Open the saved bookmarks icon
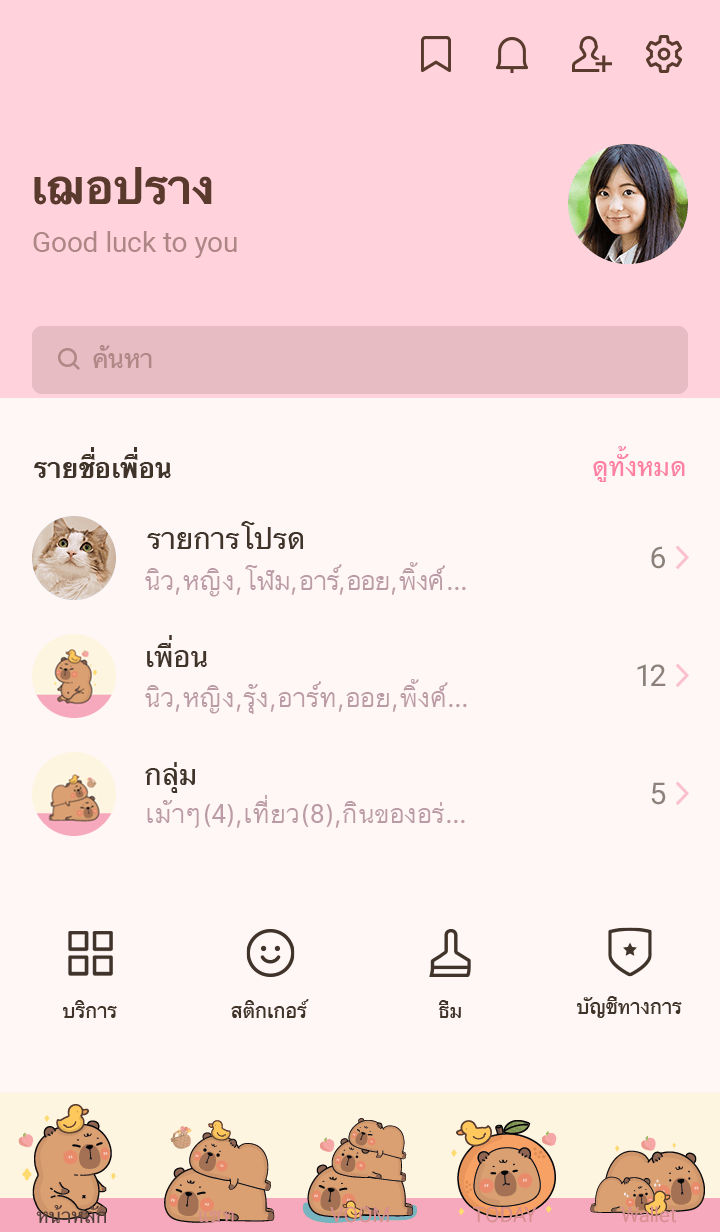The height and width of the screenshot is (1232, 720). (436, 54)
